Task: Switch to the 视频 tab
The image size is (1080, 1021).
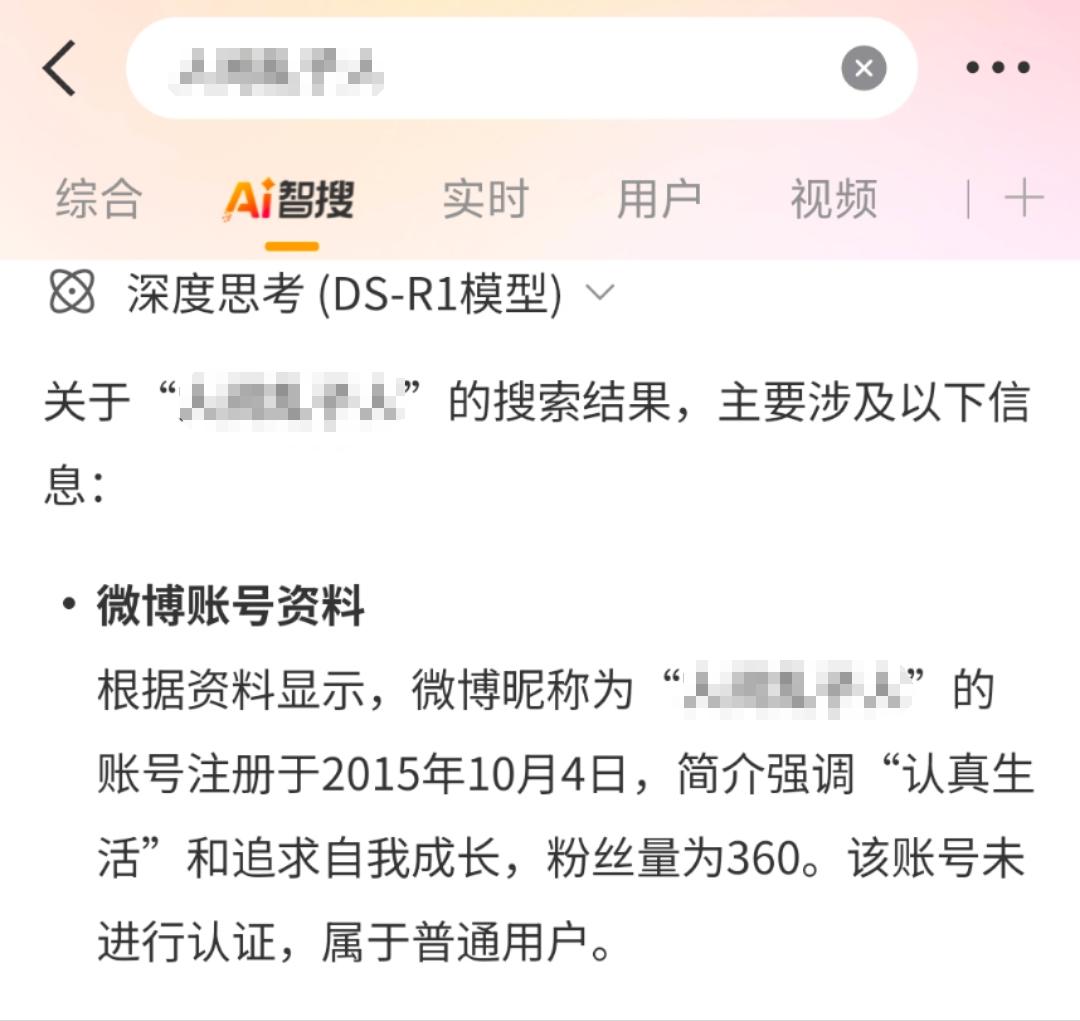Action: tap(833, 199)
